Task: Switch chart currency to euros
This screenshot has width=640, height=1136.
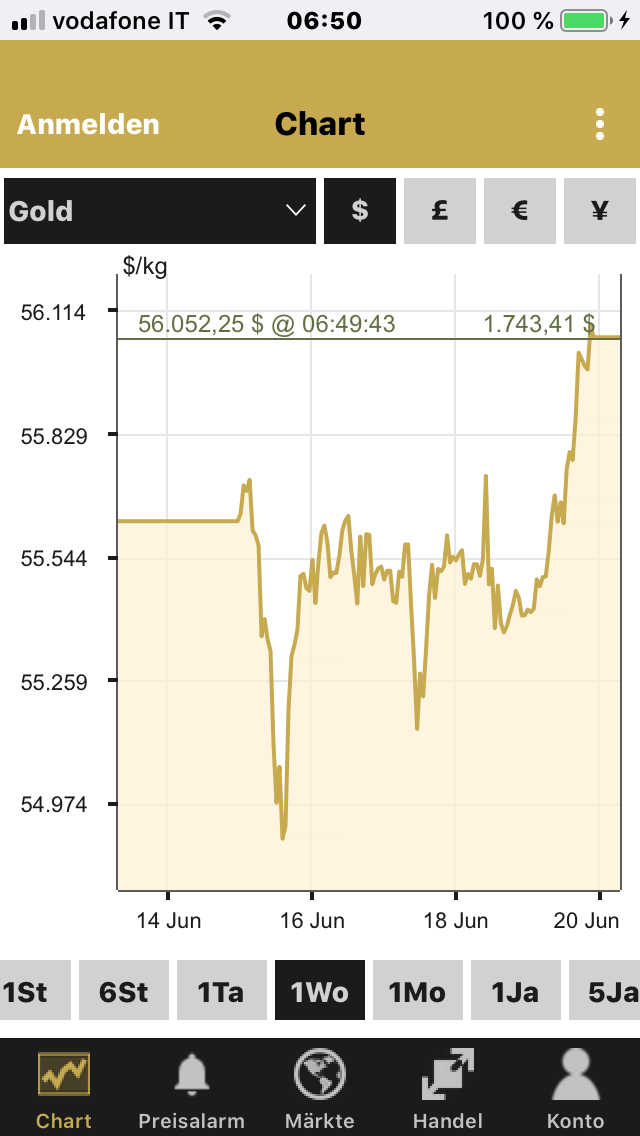Action: tap(520, 211)
